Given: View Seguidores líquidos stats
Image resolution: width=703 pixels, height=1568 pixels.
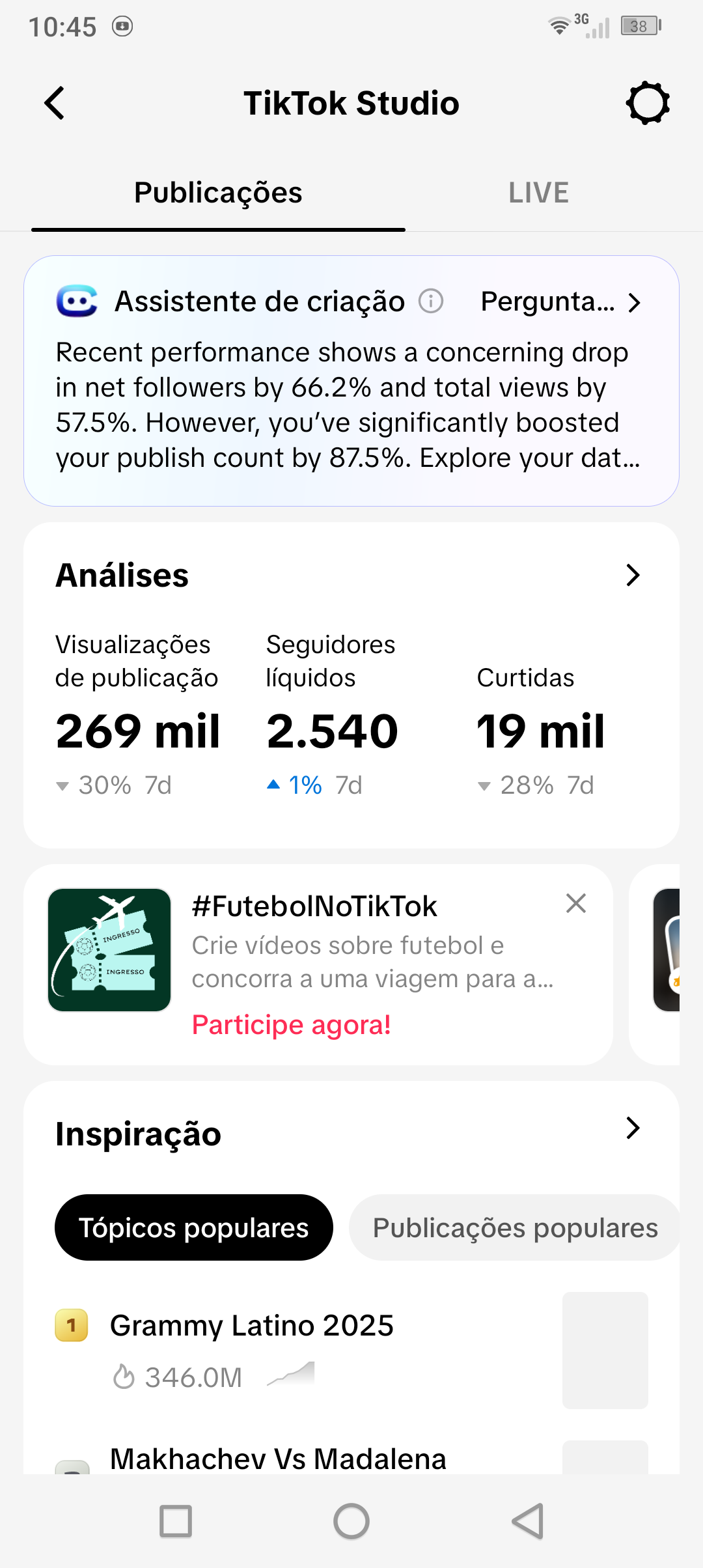Looking at the screenshot, I should pos(332,713).
